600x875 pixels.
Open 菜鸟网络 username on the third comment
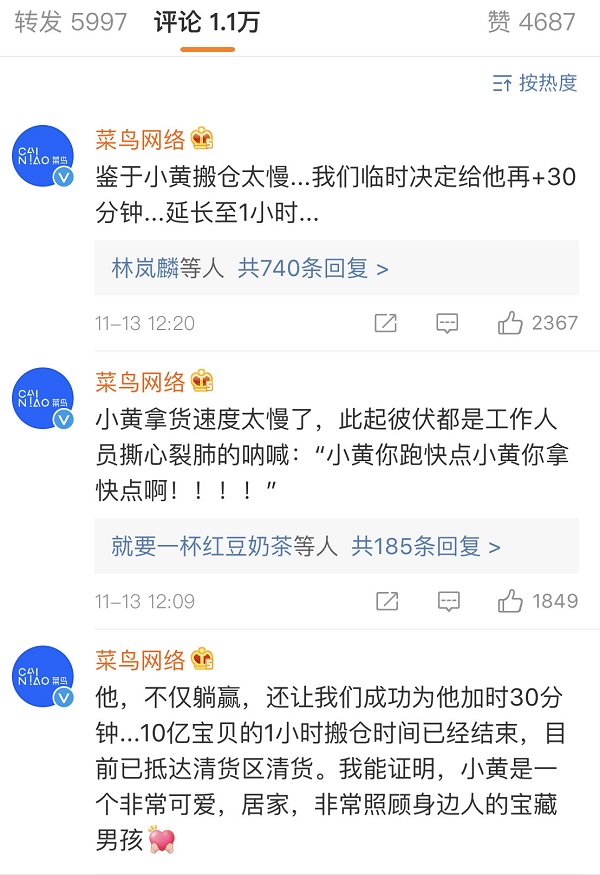click(x=140, y=659)
